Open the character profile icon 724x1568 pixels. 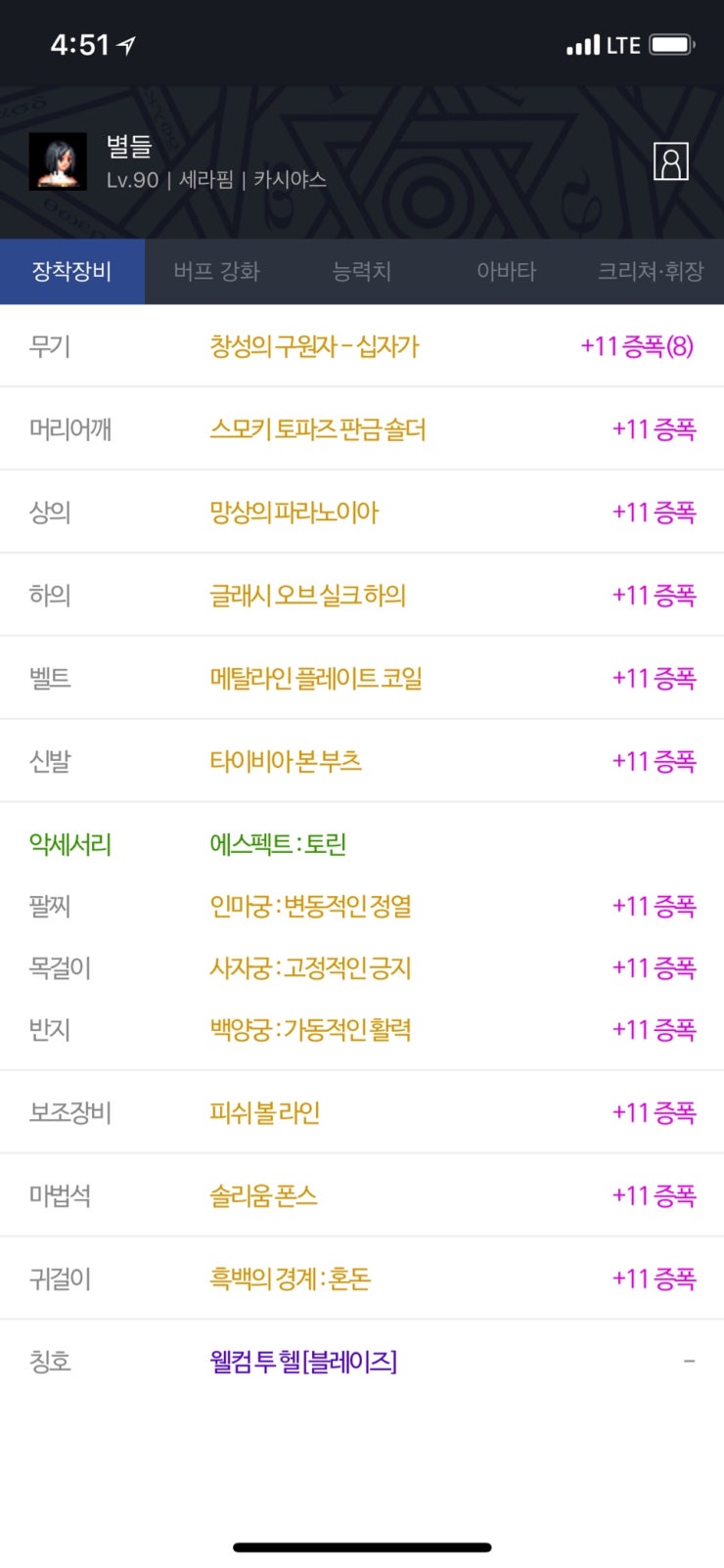pos(670,161)
